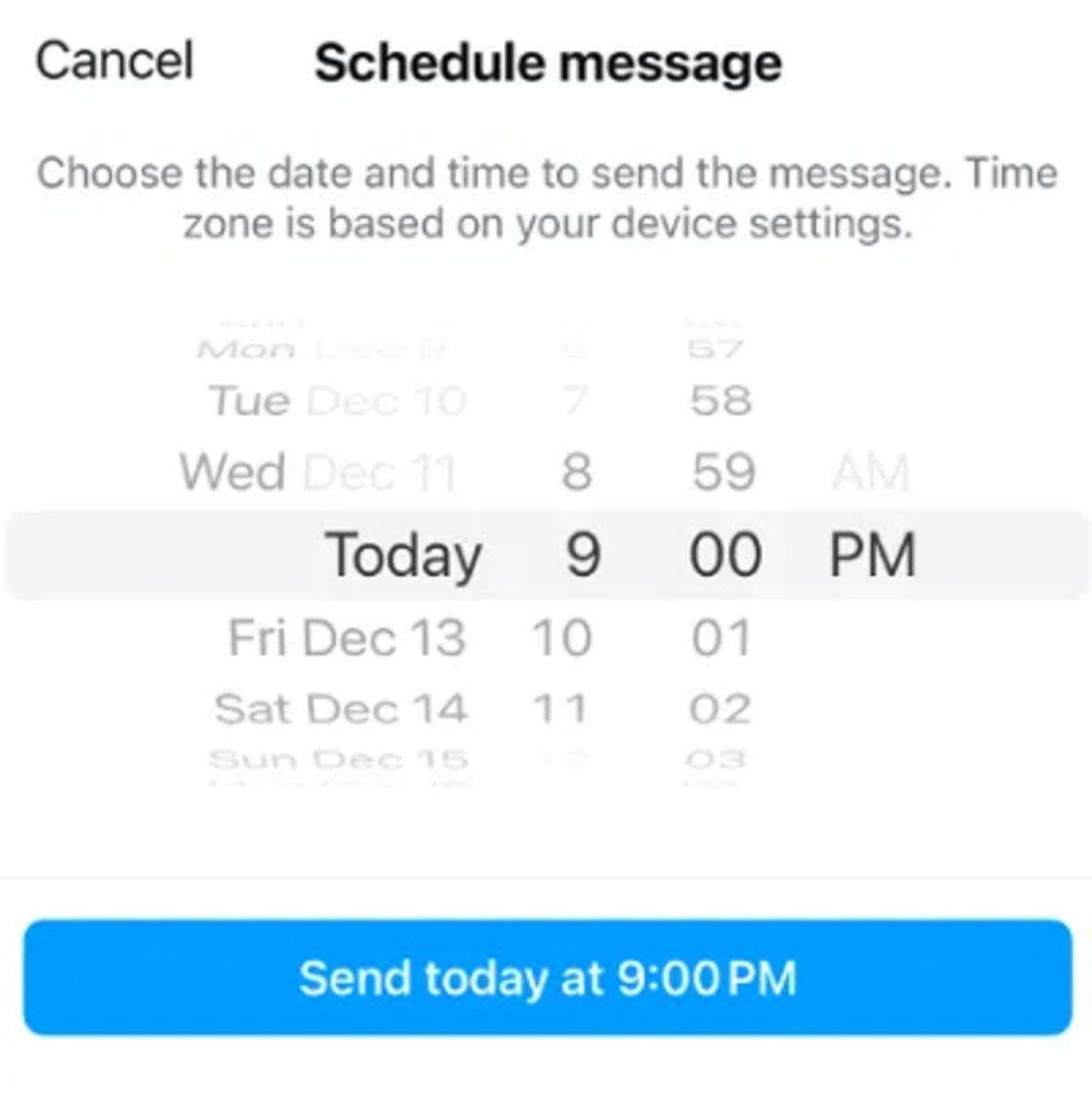Pick Wed Dec 11 in date wheel
The width and height of the screenshot is (1092, 1095).
(x=318, y=472)
